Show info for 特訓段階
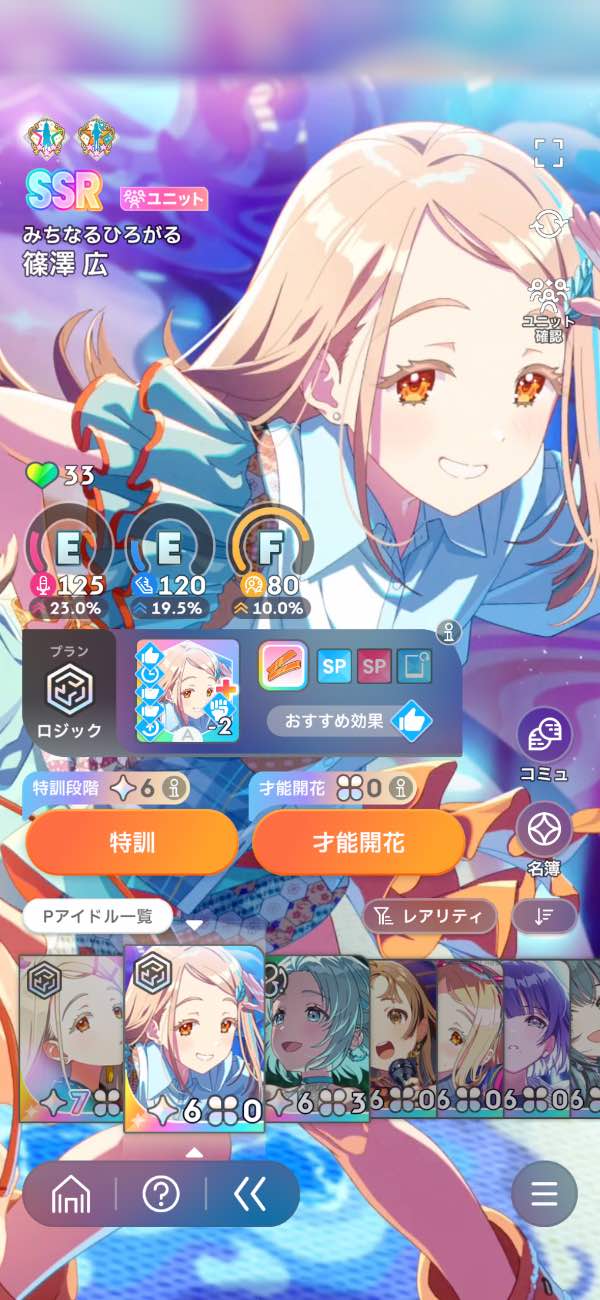This screenshot has height=1300, width=600. (x=176, y=789)
